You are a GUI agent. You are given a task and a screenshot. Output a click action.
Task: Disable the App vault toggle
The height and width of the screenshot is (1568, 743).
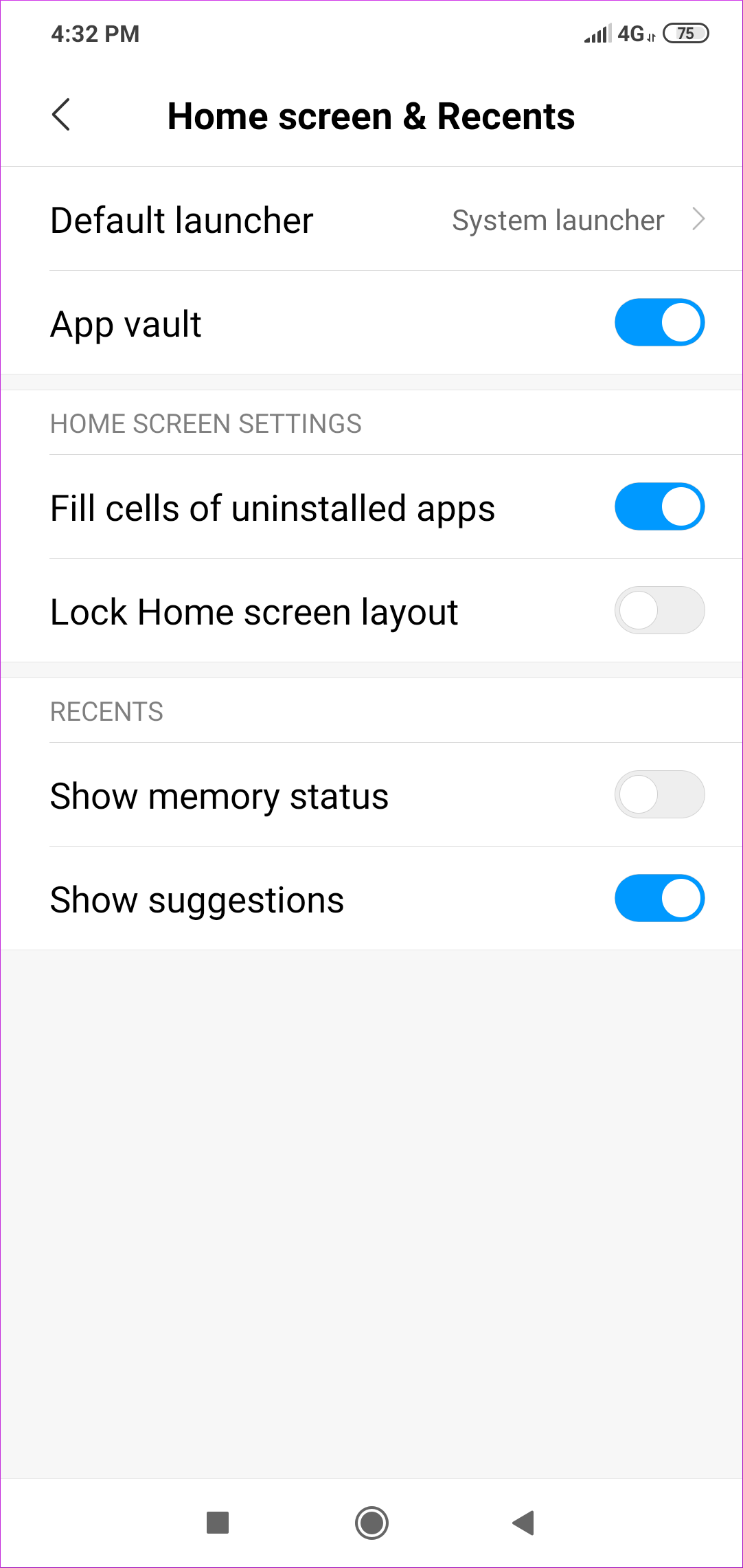tap(659, 322)
